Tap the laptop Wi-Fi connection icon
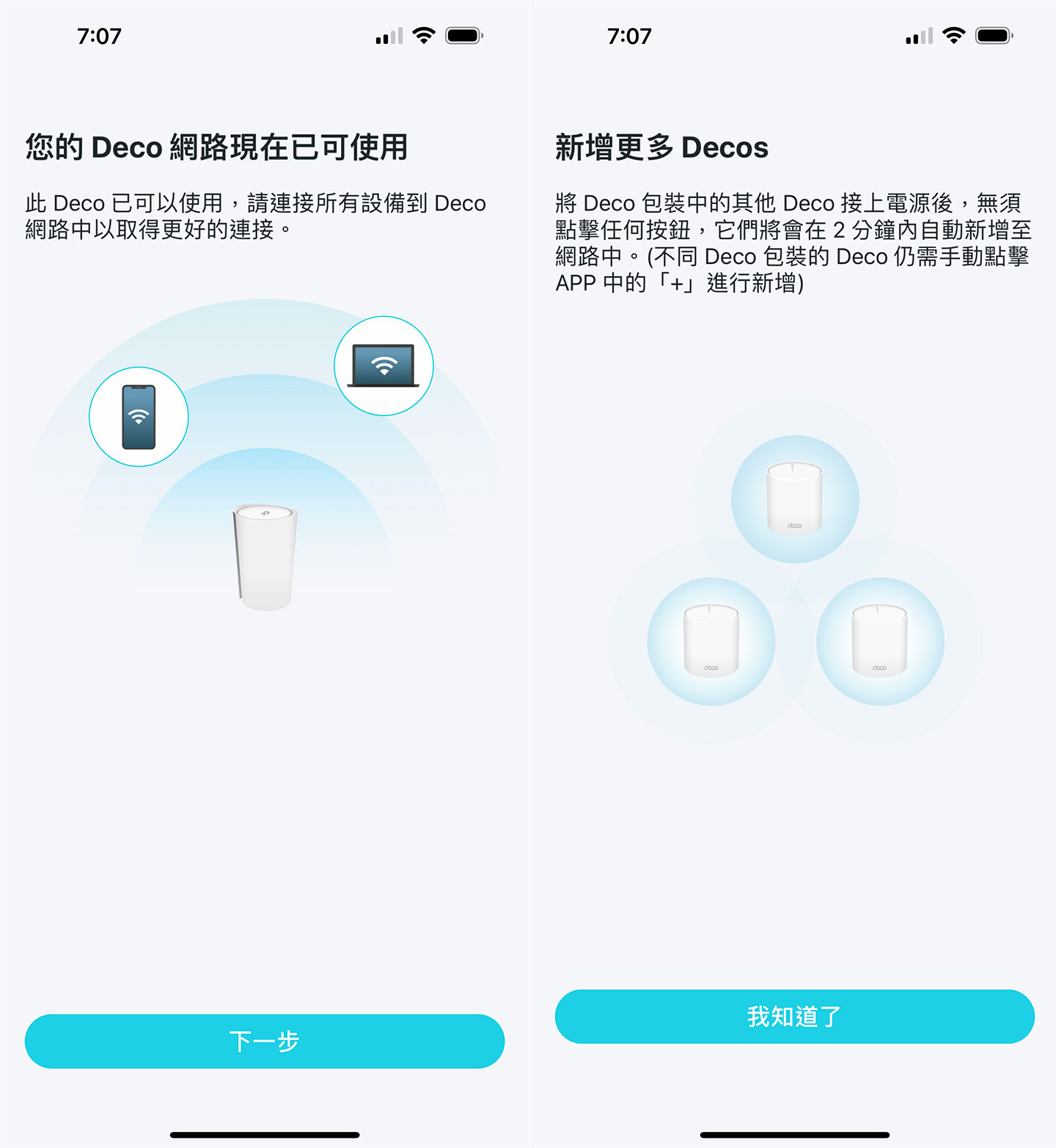This screenshot has width=1056, height=1148. (x=383, y=365)
